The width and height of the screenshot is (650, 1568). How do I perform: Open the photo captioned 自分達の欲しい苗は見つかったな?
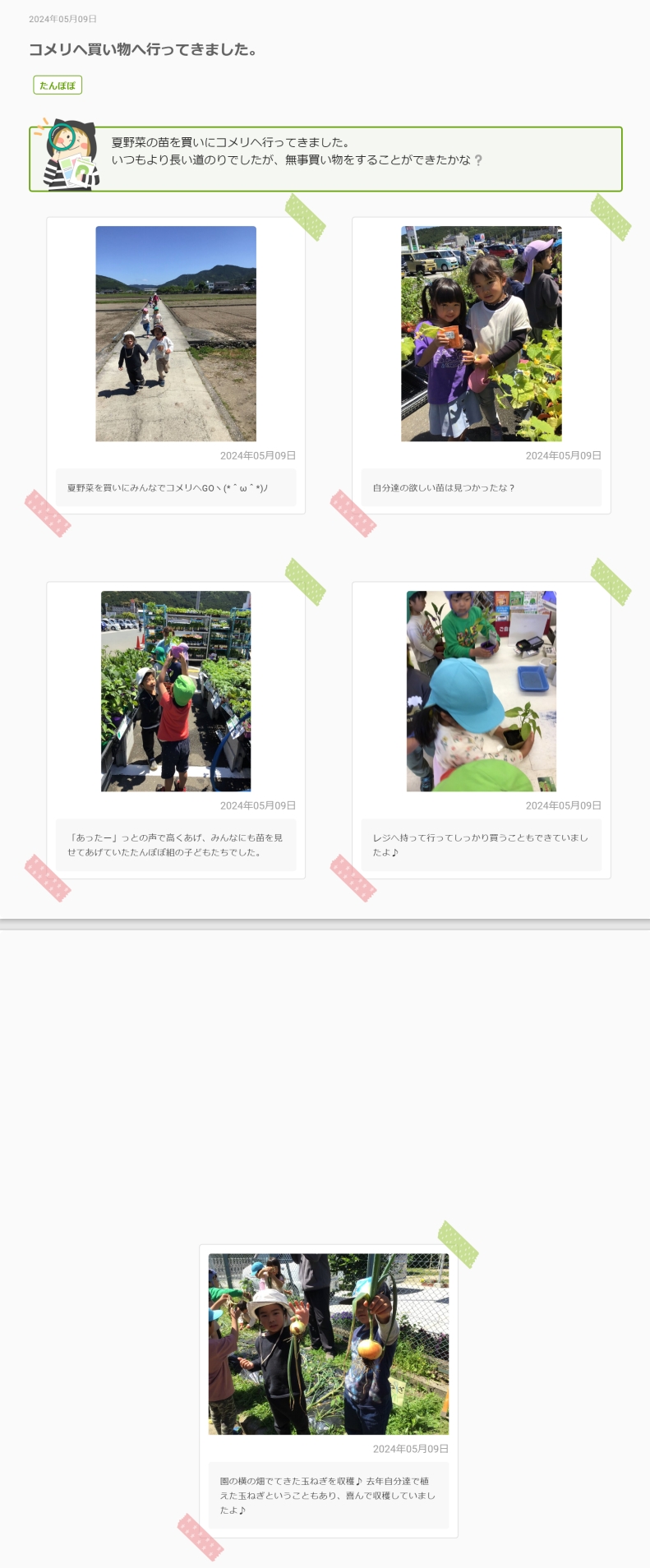[482, 334]
